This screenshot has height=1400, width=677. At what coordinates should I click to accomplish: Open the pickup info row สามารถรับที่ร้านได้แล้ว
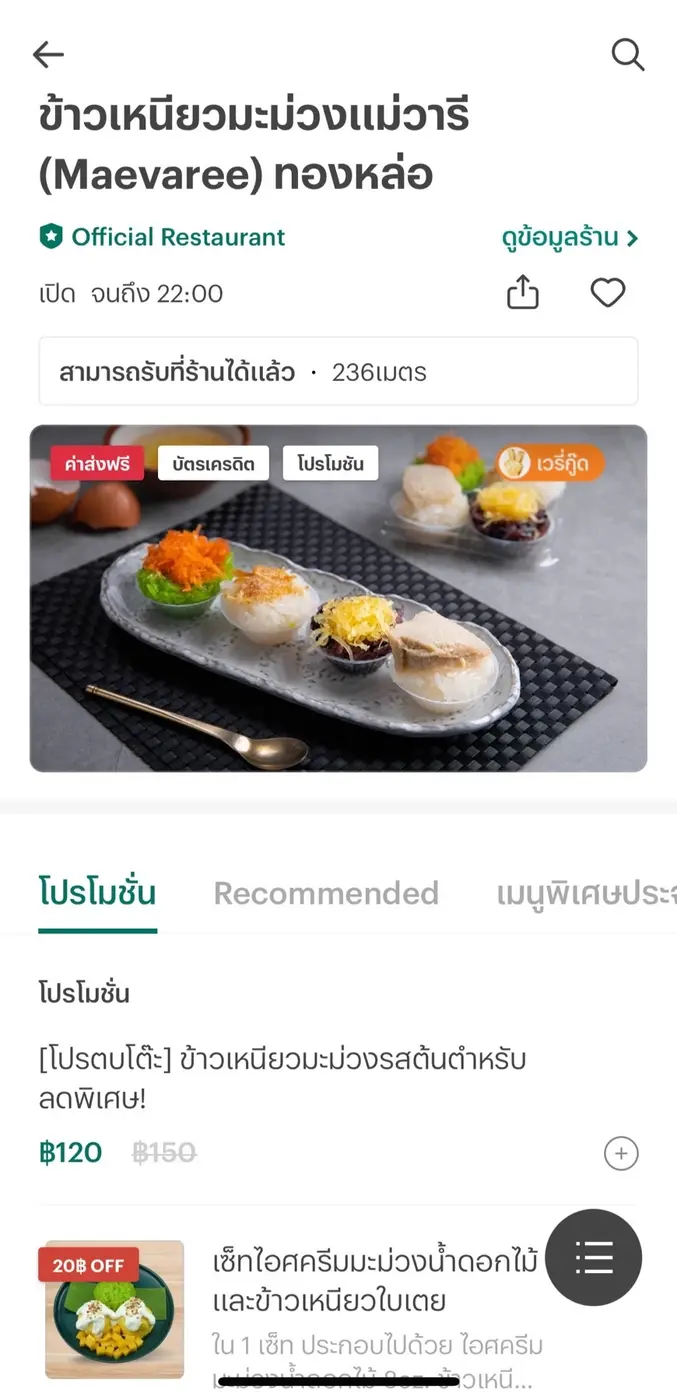coord(338,372)
